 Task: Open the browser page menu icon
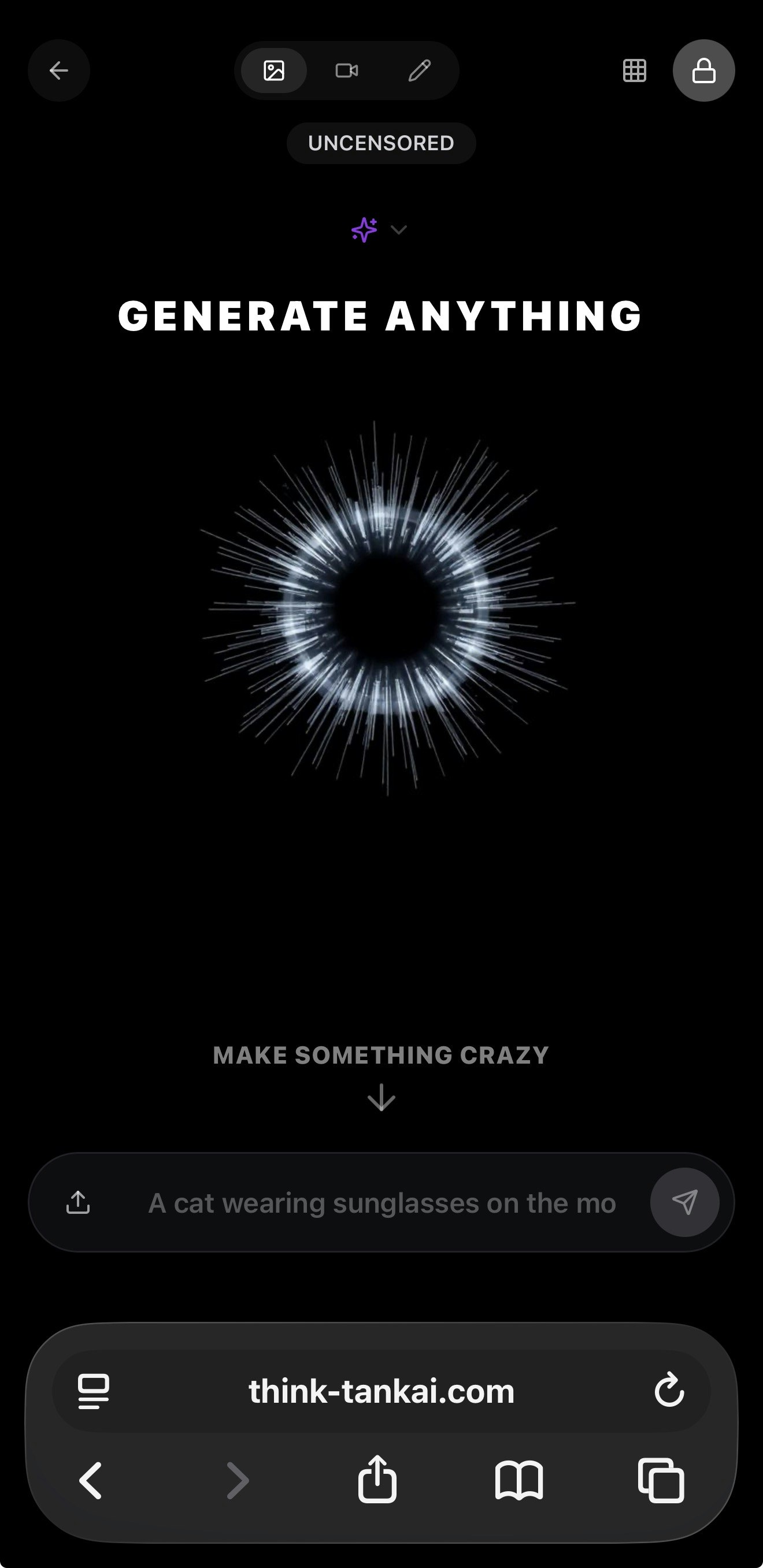point(94,1391)
